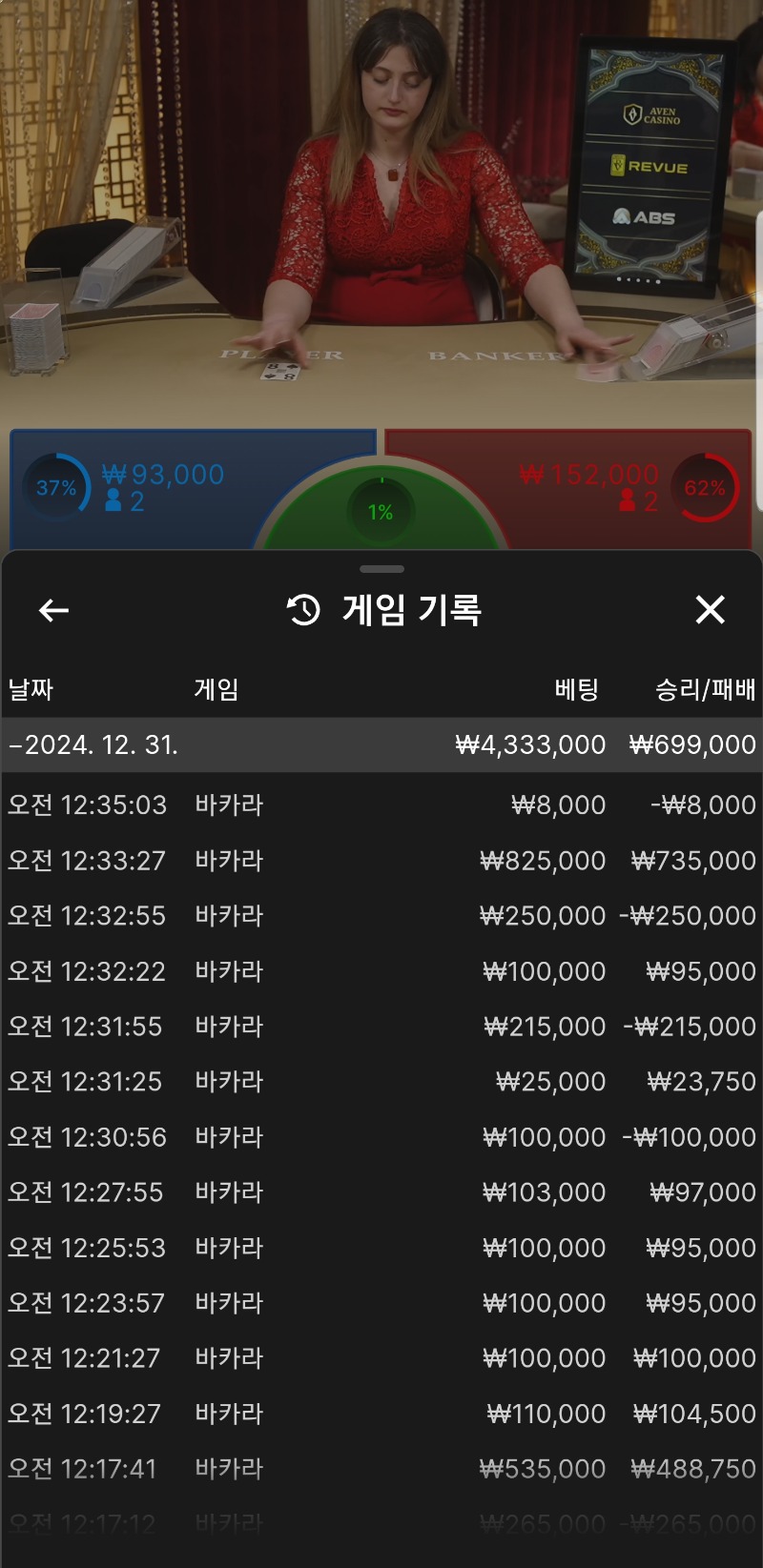Close the 게임 기록 panel

[710, 610]
